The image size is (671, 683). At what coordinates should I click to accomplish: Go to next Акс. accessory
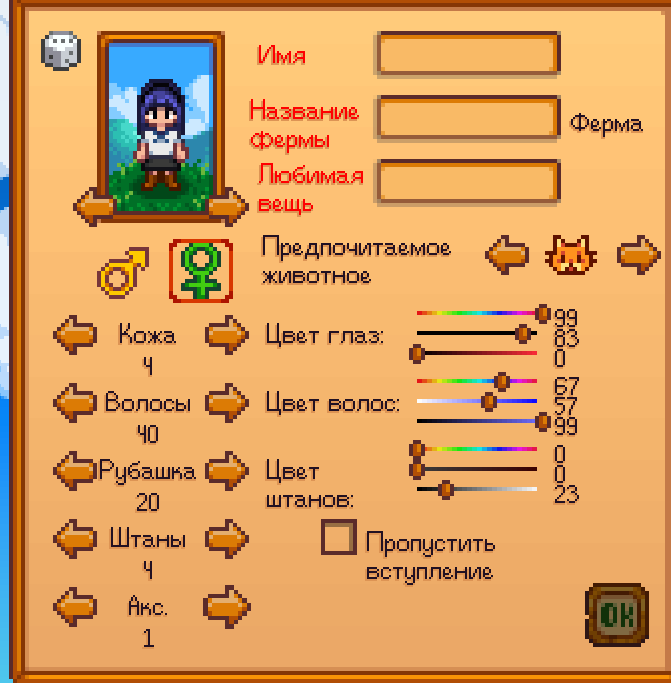(227, 604)
